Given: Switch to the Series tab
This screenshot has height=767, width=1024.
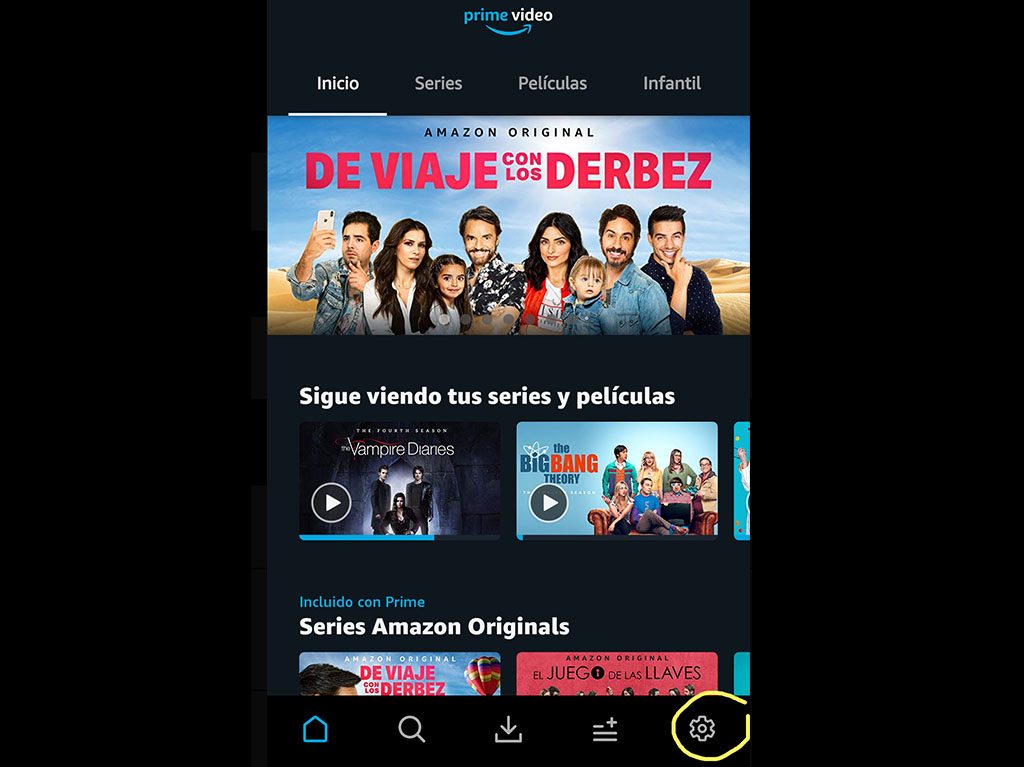Looking at the screenshot, I should pos(438,84).
